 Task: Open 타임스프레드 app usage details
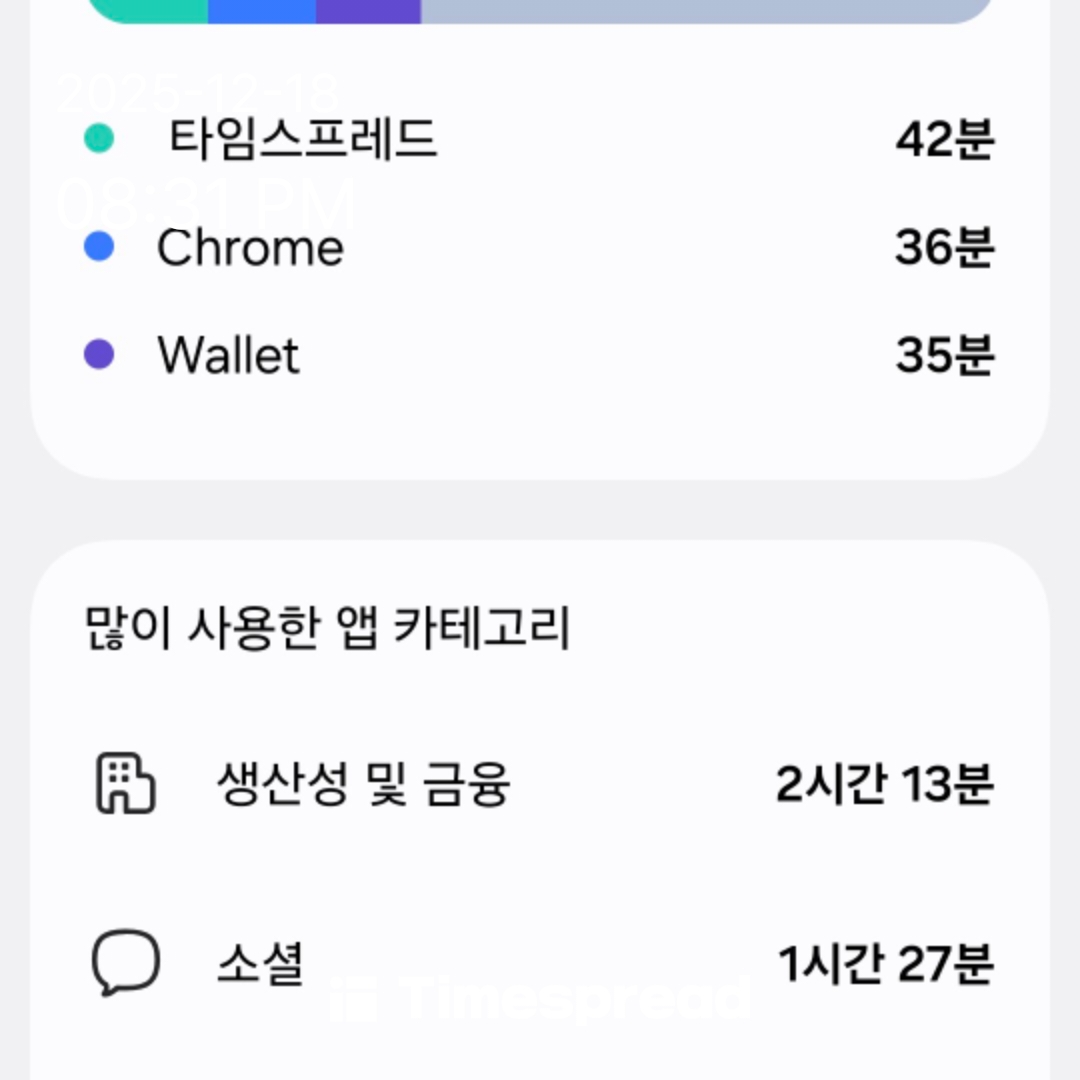[x=303, y=139]
